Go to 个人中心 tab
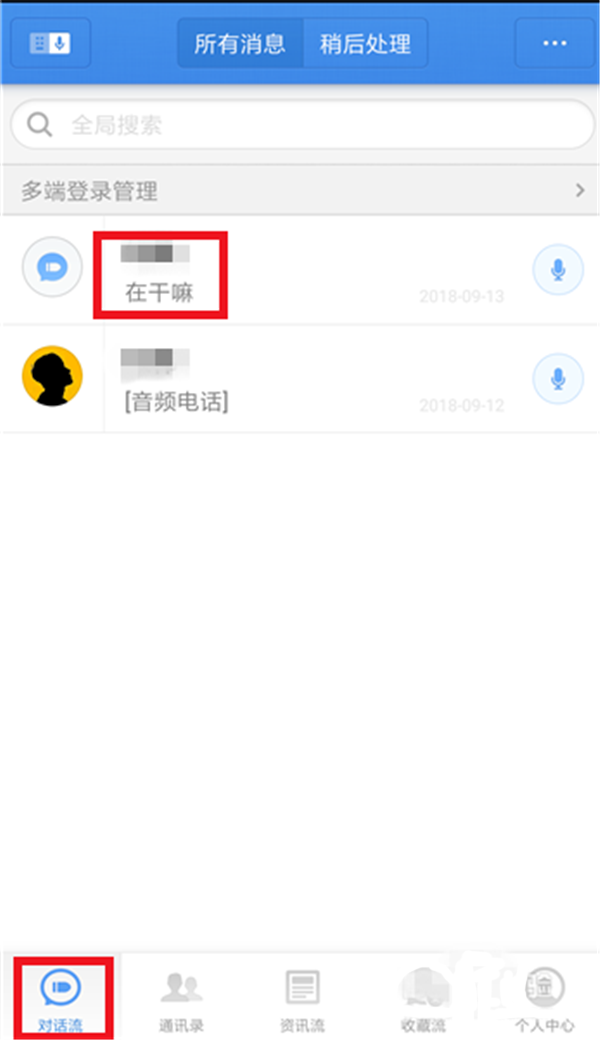 (x=544, y=998)
